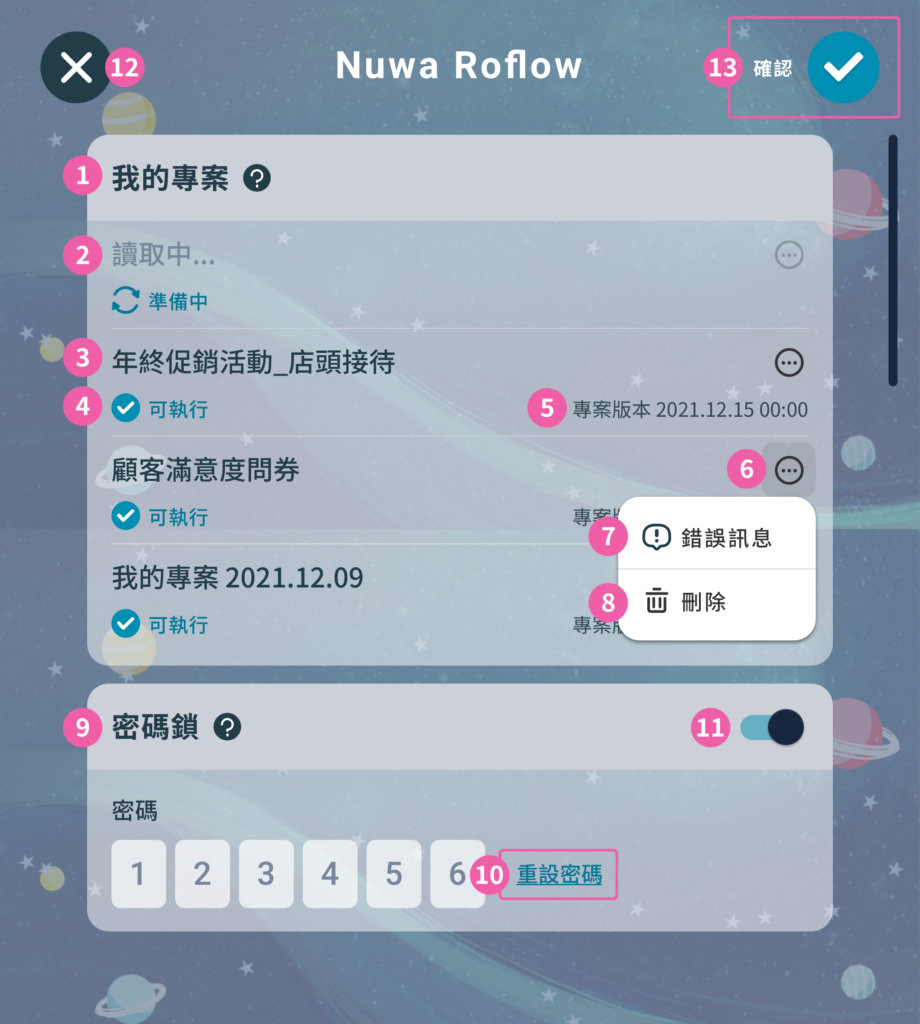
Task: Select project 年終促銷活動_店頭接待
Action: pos(254,362)
